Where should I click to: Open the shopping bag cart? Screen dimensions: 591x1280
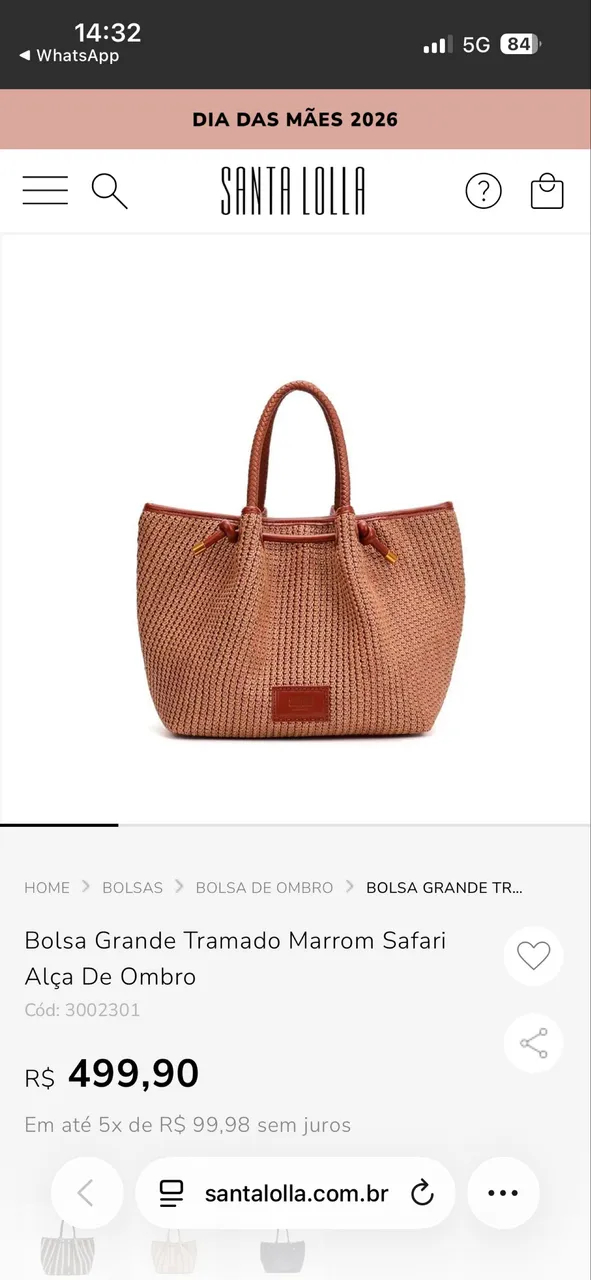pos(547,190)
